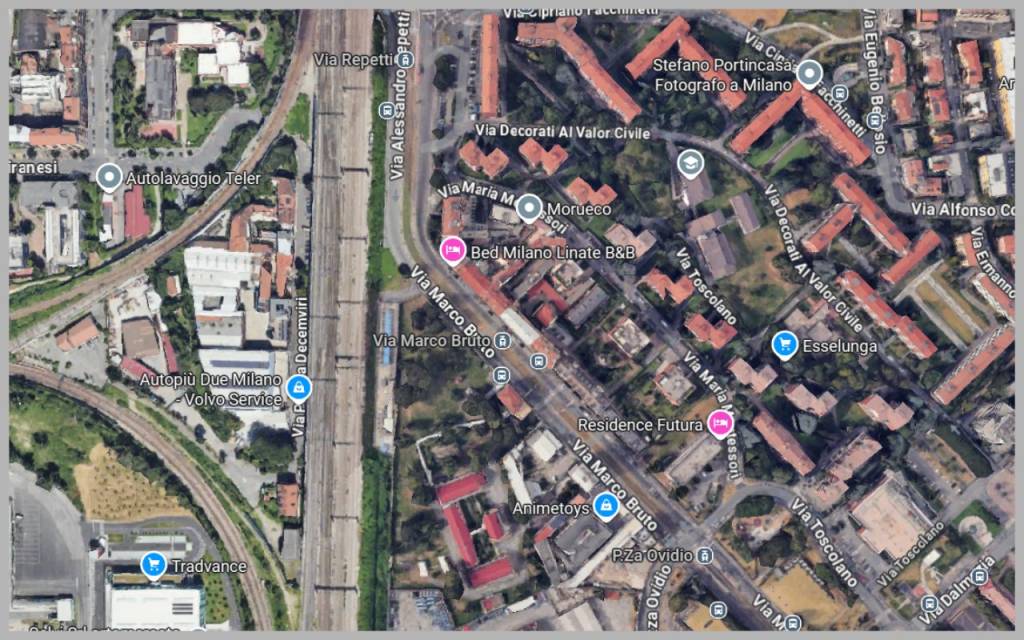
Task: Open the Residence Futura hotel pin
Action: tap(719, 424)
